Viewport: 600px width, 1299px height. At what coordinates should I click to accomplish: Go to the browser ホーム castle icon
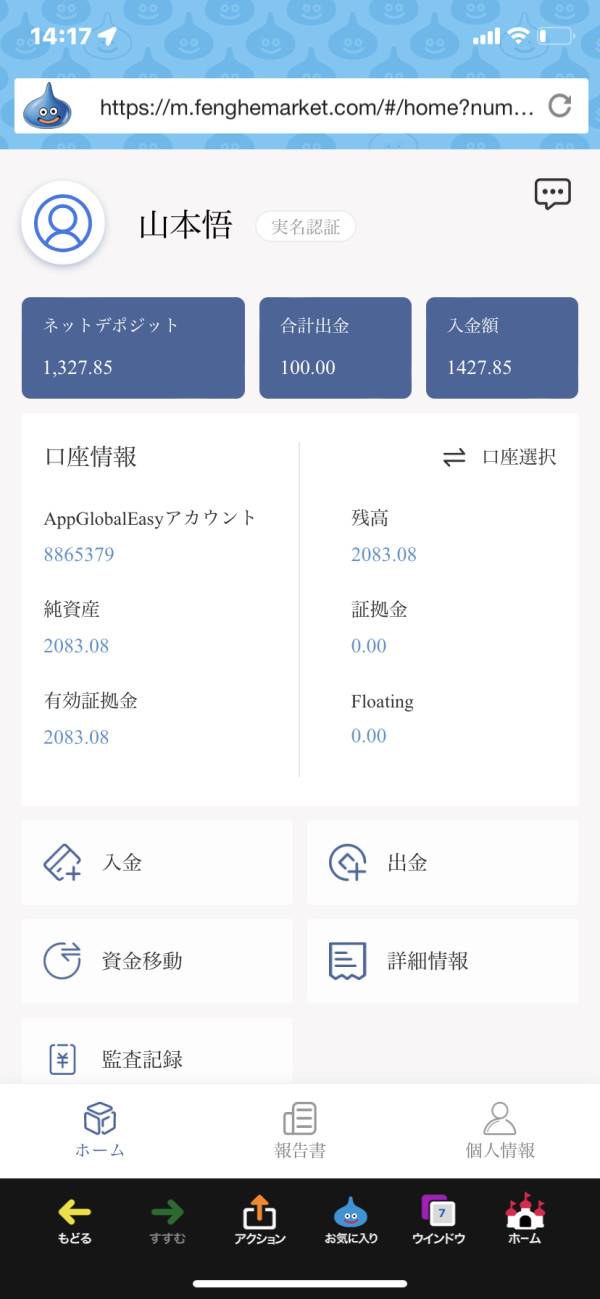tap(524, 1222)
